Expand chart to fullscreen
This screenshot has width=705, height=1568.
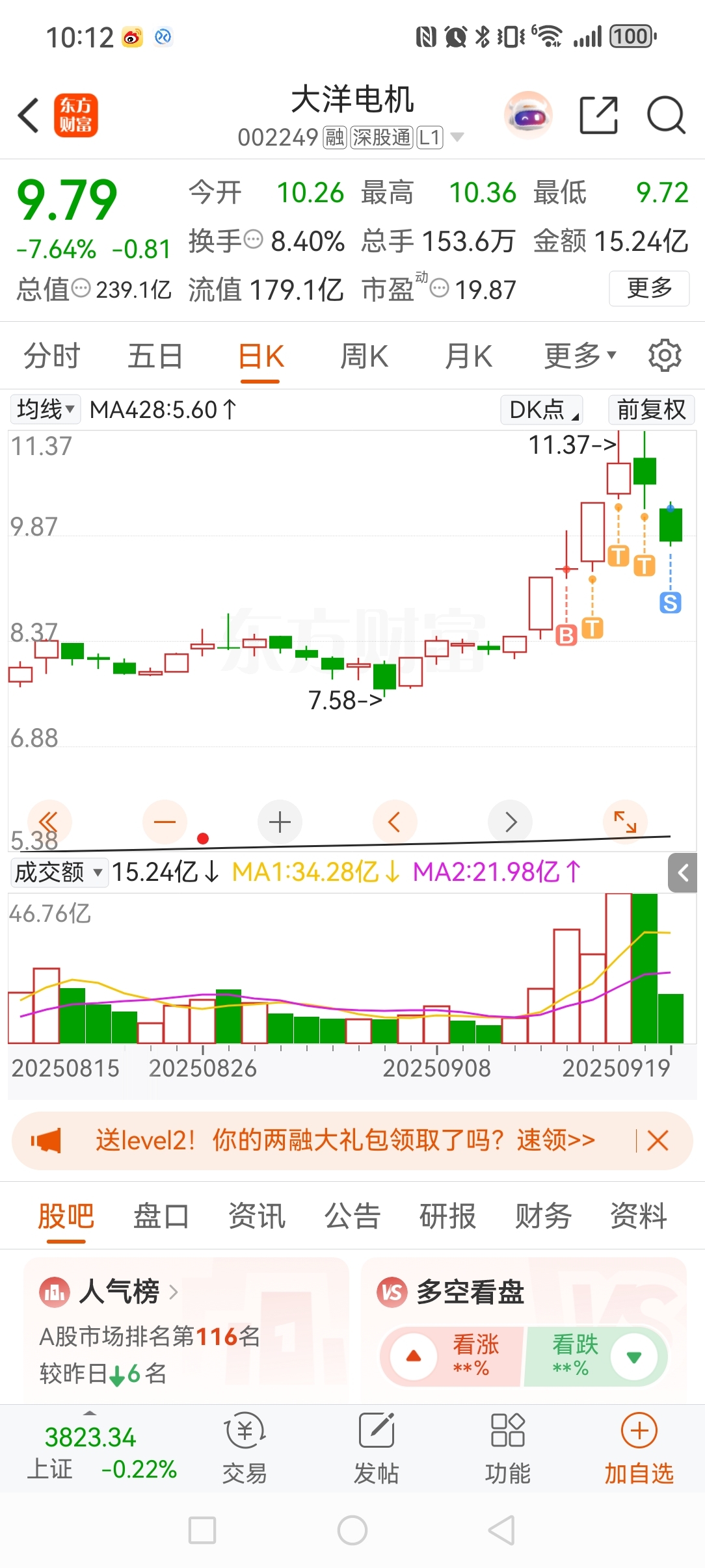tap(625, 822)
